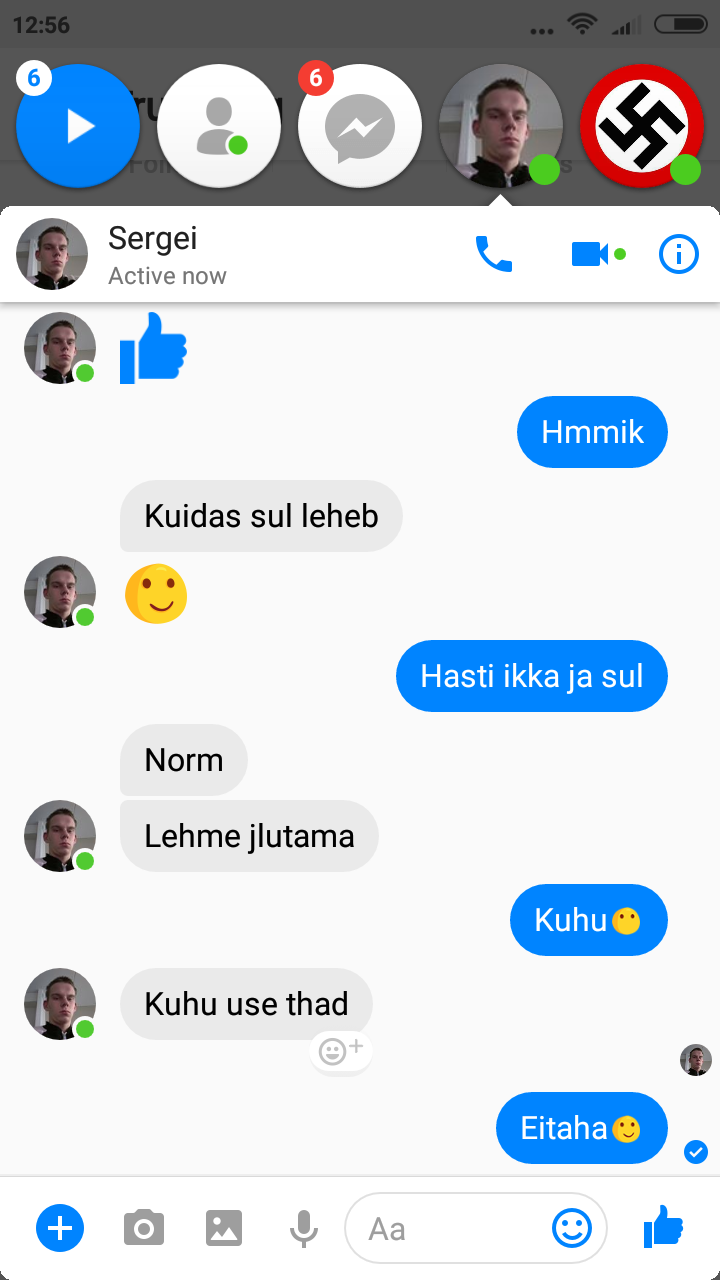Switch to the red-circled chat head

click(x=642, y=126)
